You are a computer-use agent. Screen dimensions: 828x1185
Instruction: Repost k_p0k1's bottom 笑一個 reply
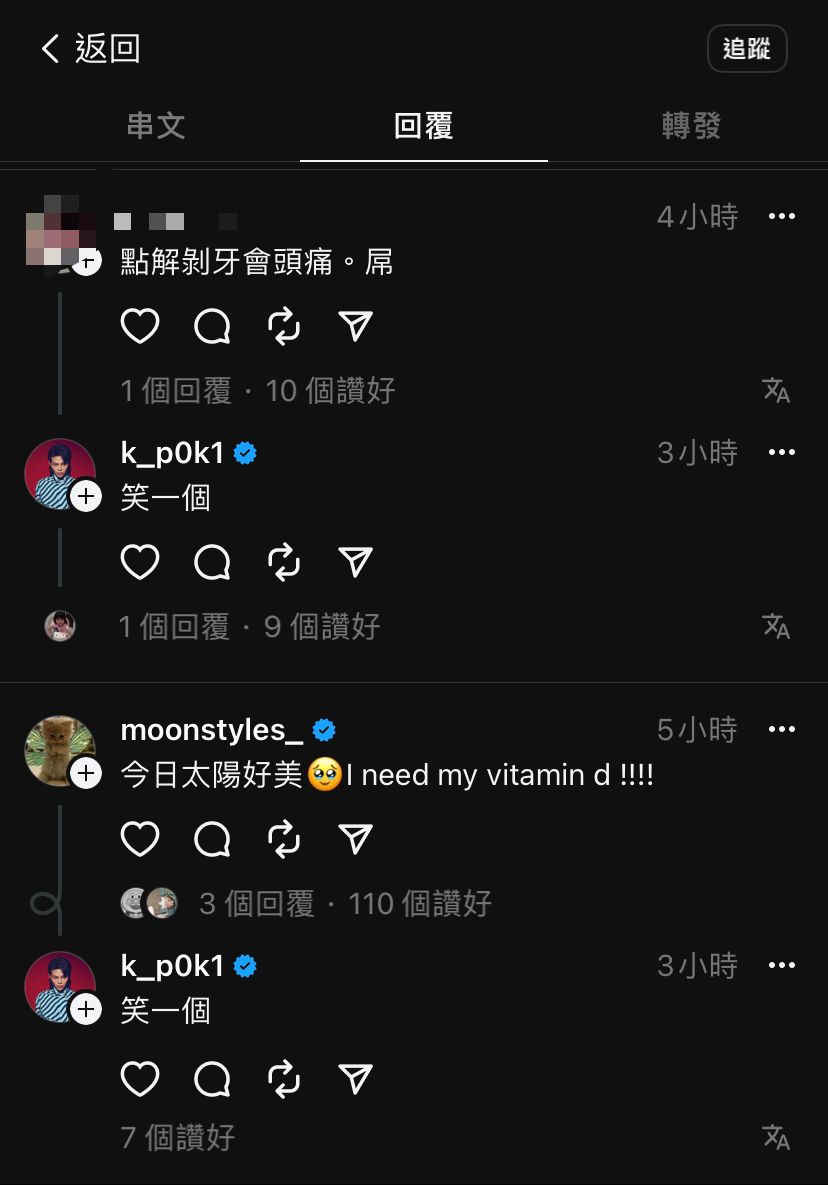[x=283, y=1079]
